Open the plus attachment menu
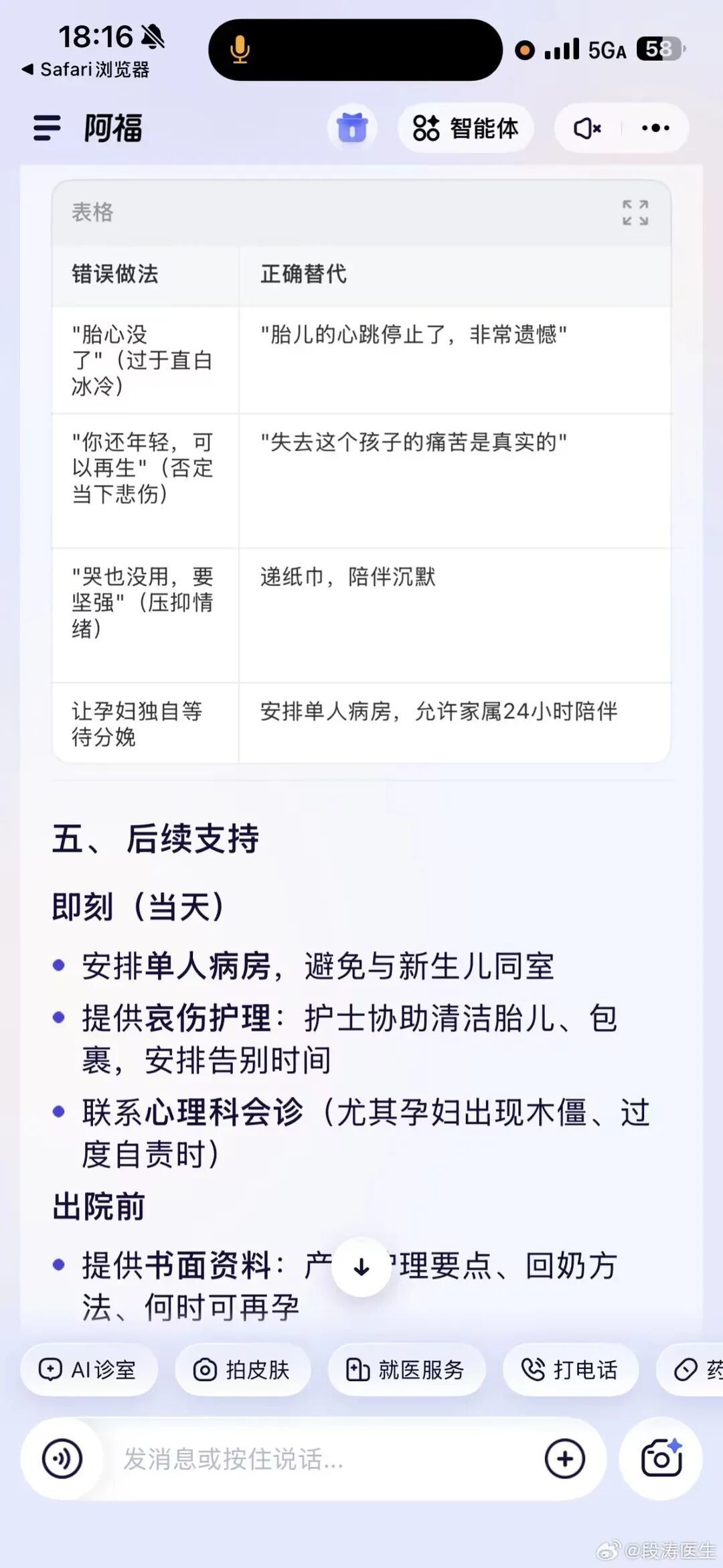The height and width of the screenshot is (1568, 723). tap(565, 1458)
